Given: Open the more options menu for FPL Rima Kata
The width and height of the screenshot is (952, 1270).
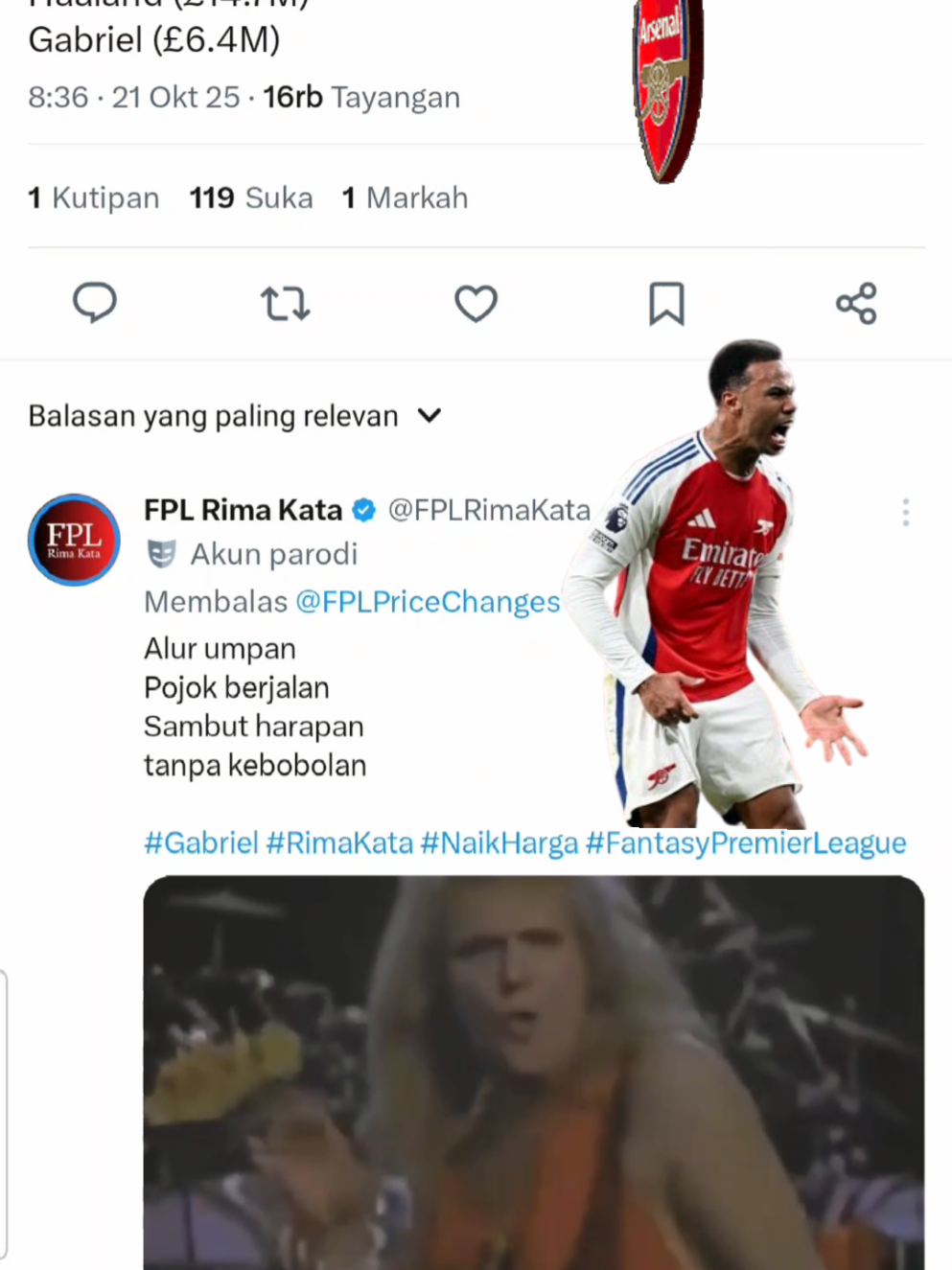Looking at the screenshot, I should pyautogui.click(x=905, y=513).
